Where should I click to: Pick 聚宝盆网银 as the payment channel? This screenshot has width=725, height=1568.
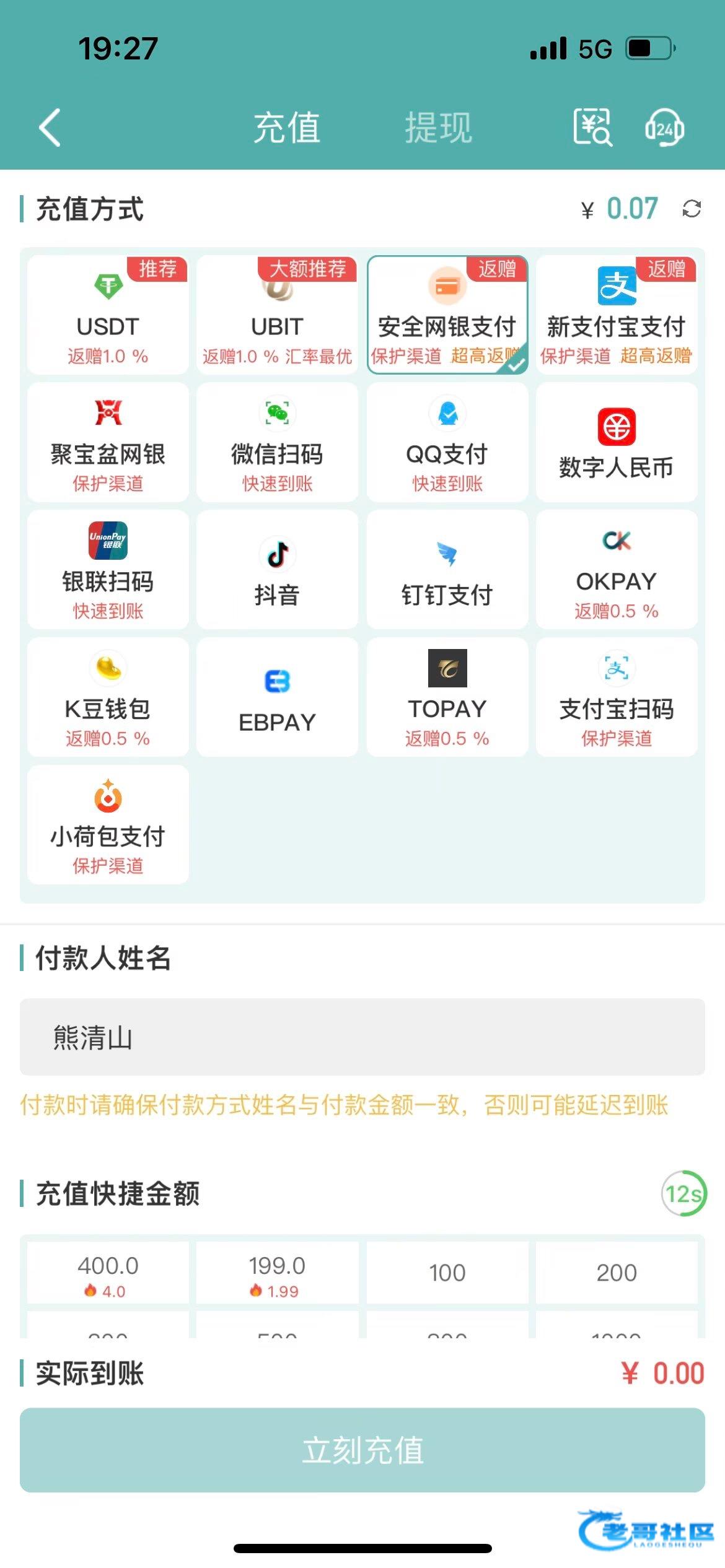click(108, 442)
